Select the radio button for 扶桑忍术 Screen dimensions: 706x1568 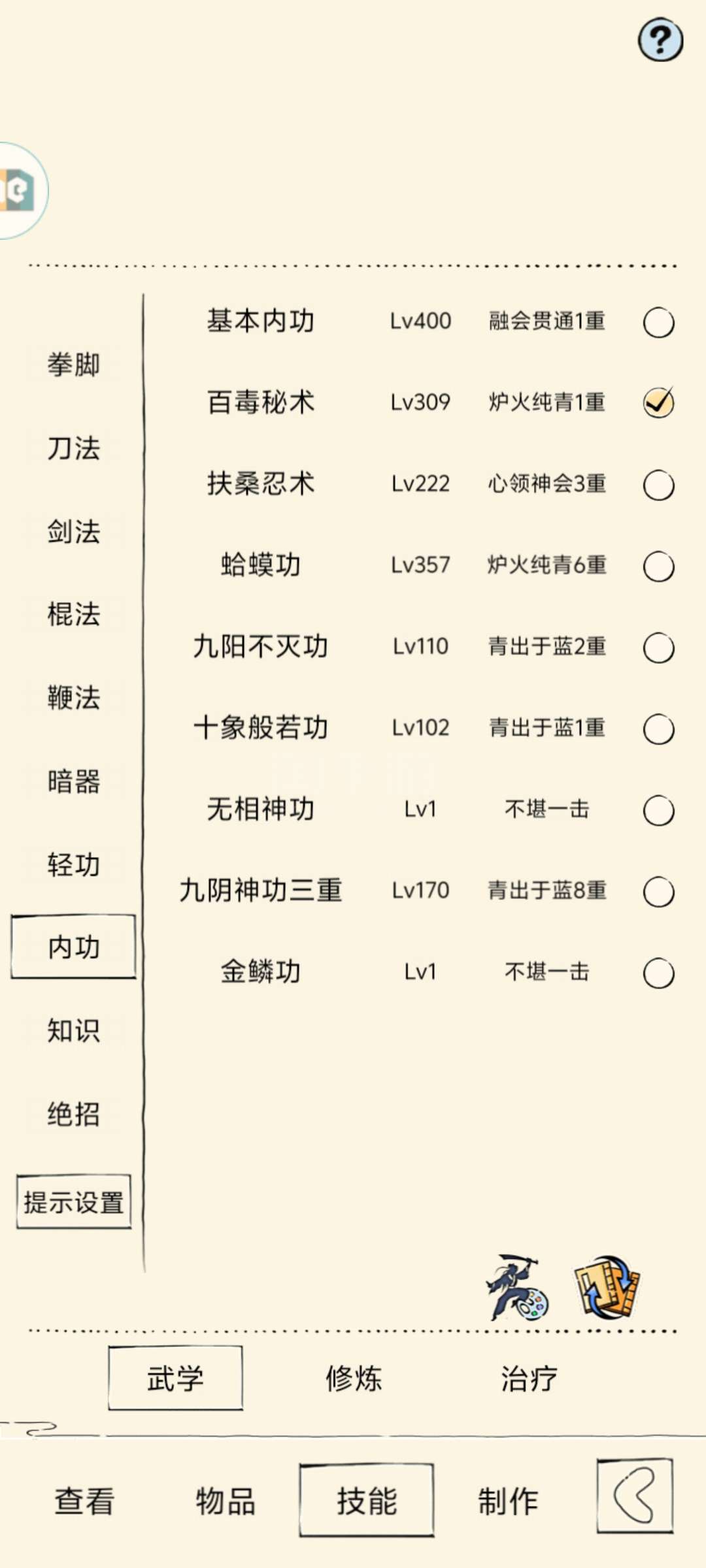(658, 485)
